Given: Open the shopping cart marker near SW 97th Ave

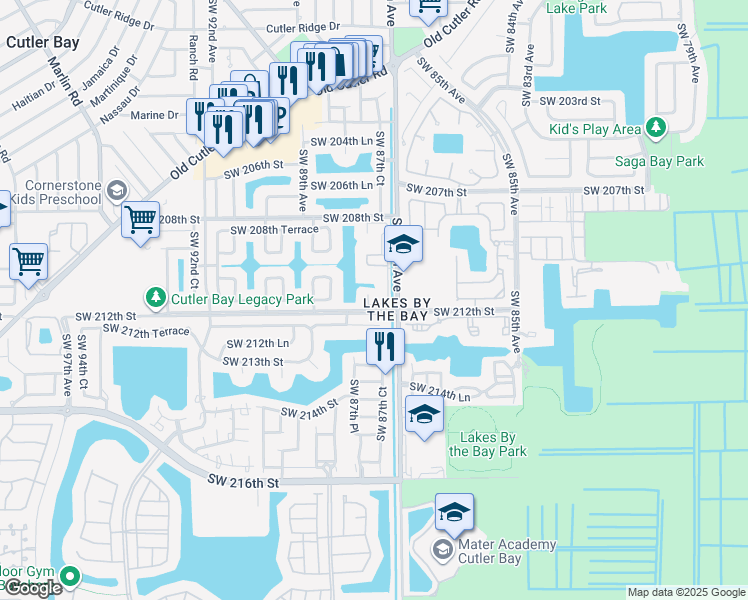Looking at the screenshot, I should pos(29,262).
